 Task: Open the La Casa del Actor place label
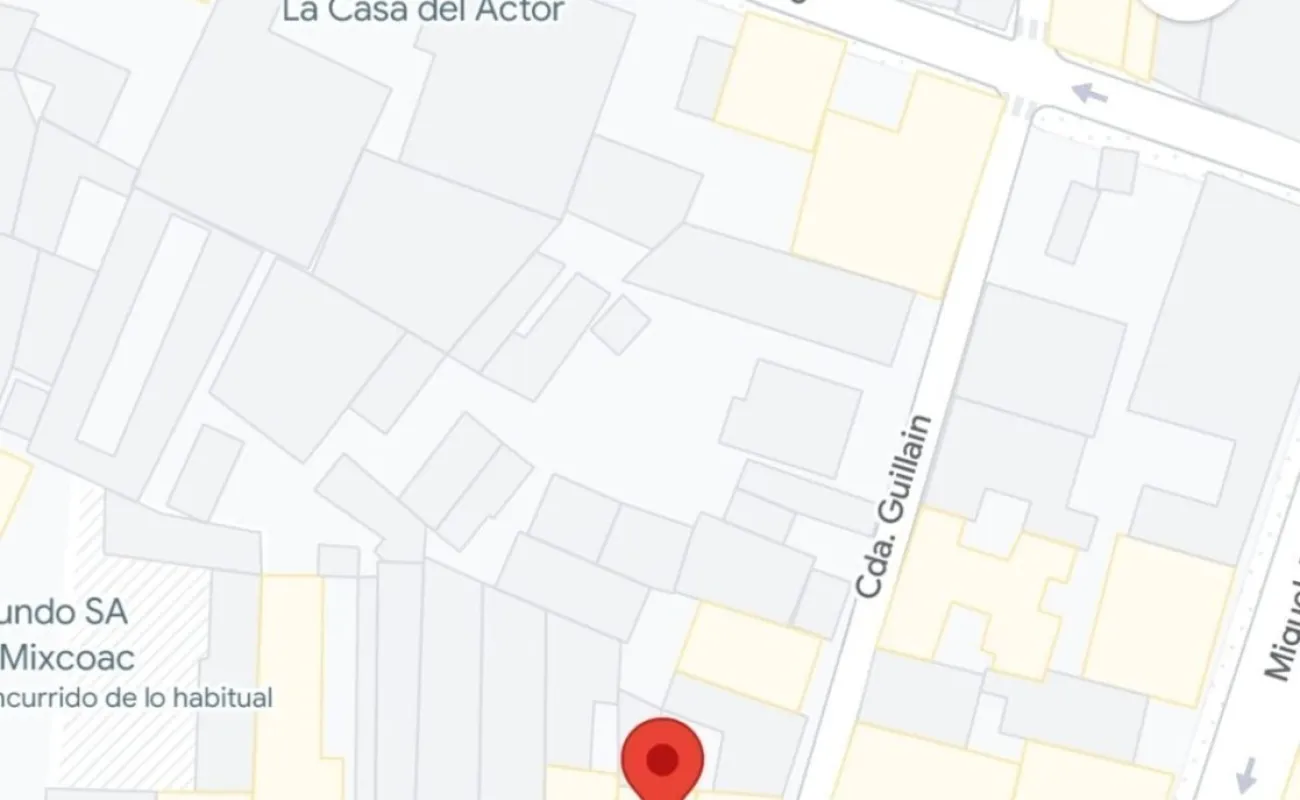423,12
